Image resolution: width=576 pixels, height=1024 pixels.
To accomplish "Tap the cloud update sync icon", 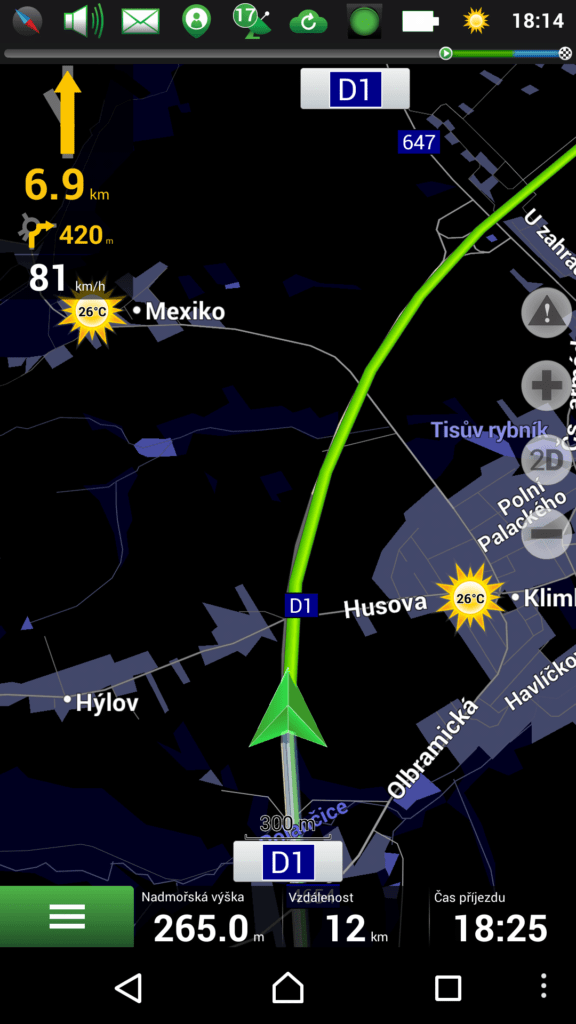I will point(309,22).
